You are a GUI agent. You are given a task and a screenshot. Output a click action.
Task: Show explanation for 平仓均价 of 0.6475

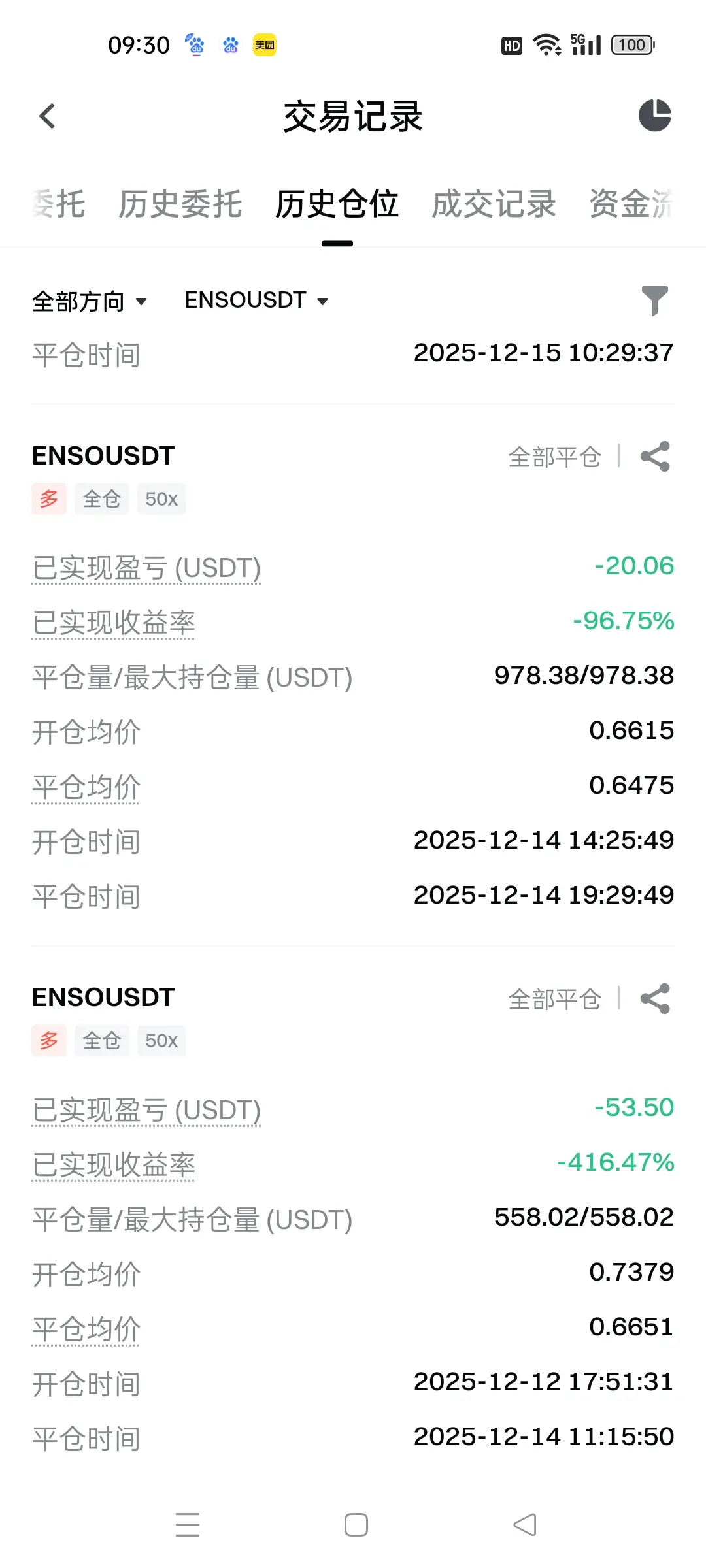86,787
